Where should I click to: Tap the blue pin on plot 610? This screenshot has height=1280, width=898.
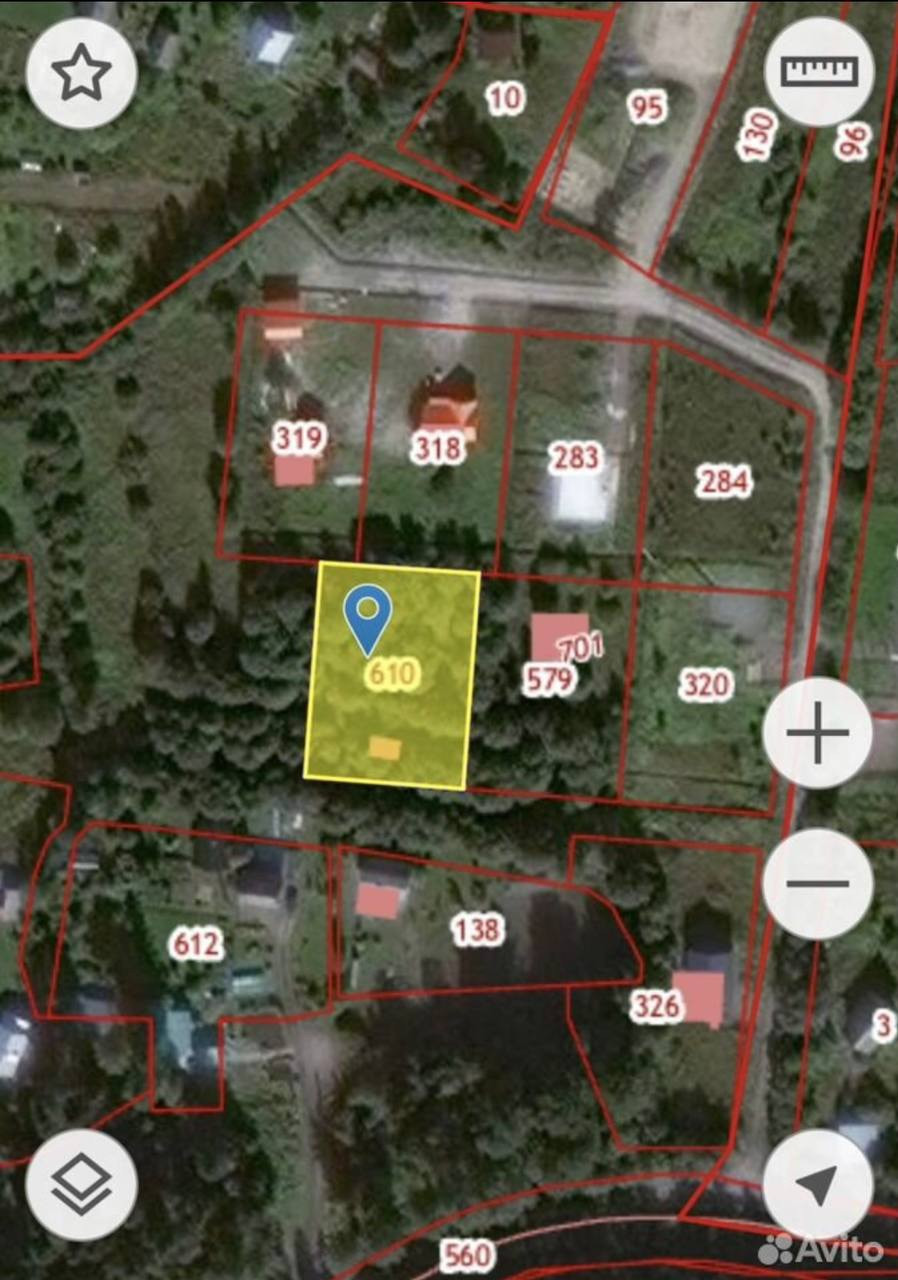coord(368,614)
